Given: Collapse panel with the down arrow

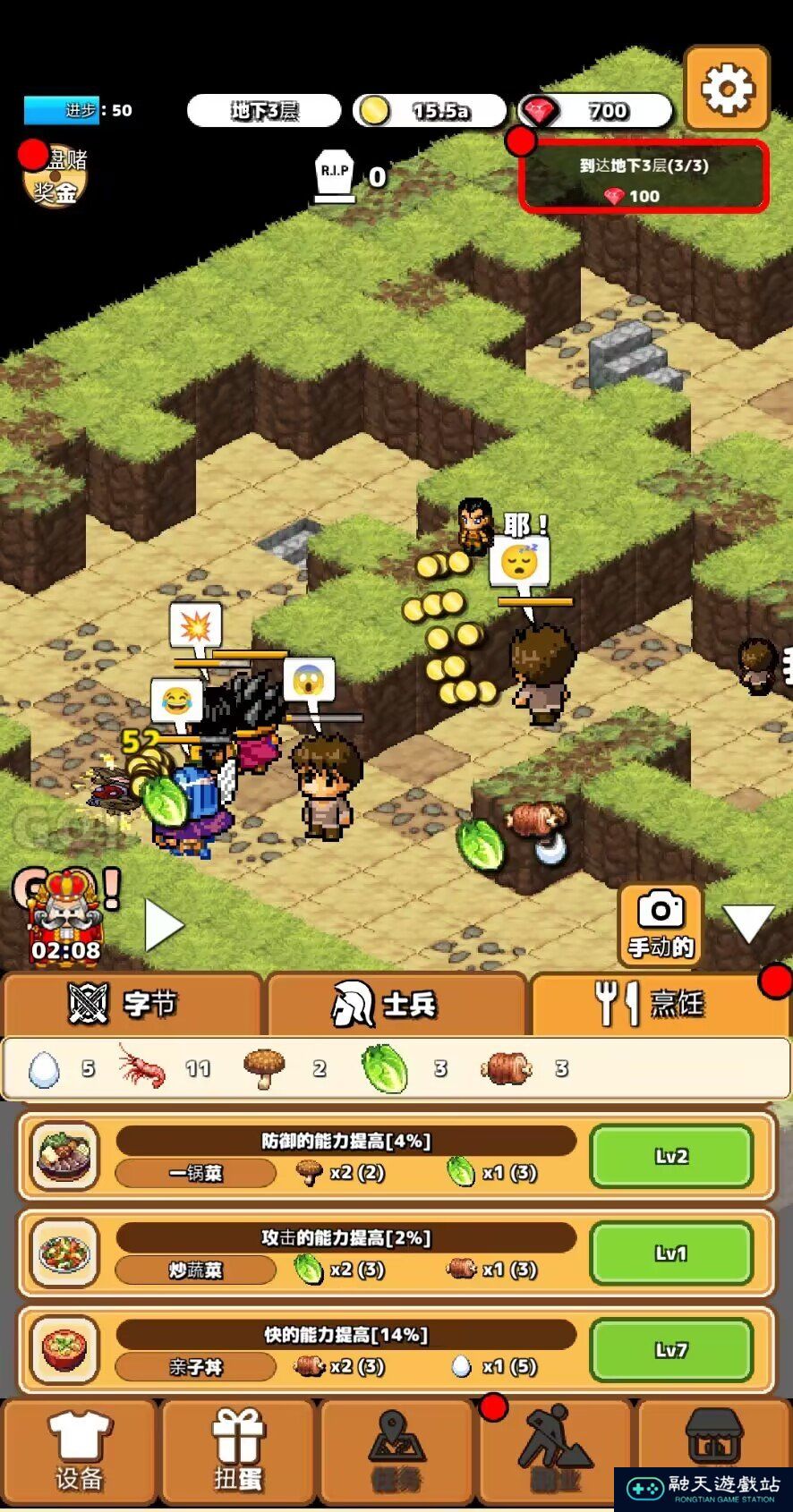Looking at the screenshot, I should click(748, 922).
